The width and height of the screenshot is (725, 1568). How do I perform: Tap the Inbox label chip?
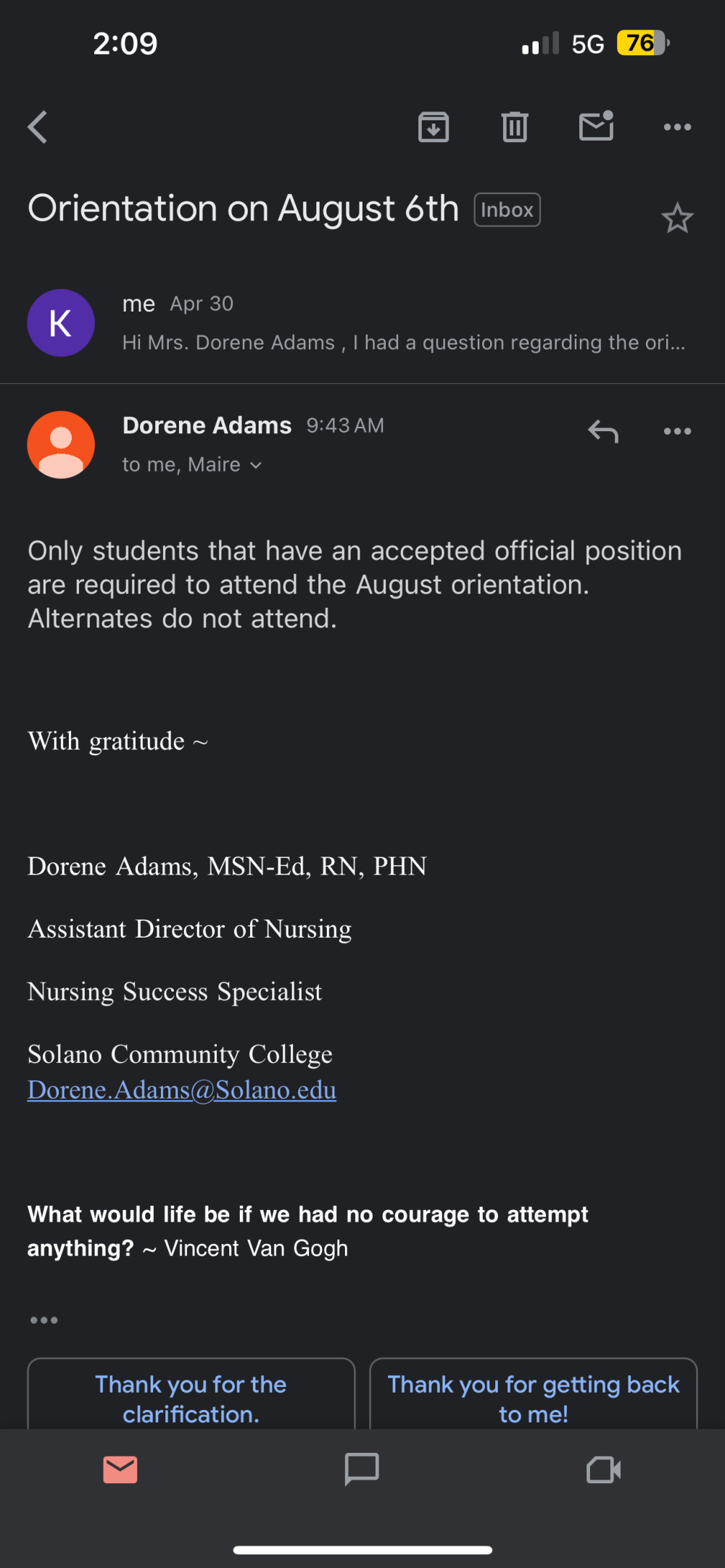click(x=507, y=210)
